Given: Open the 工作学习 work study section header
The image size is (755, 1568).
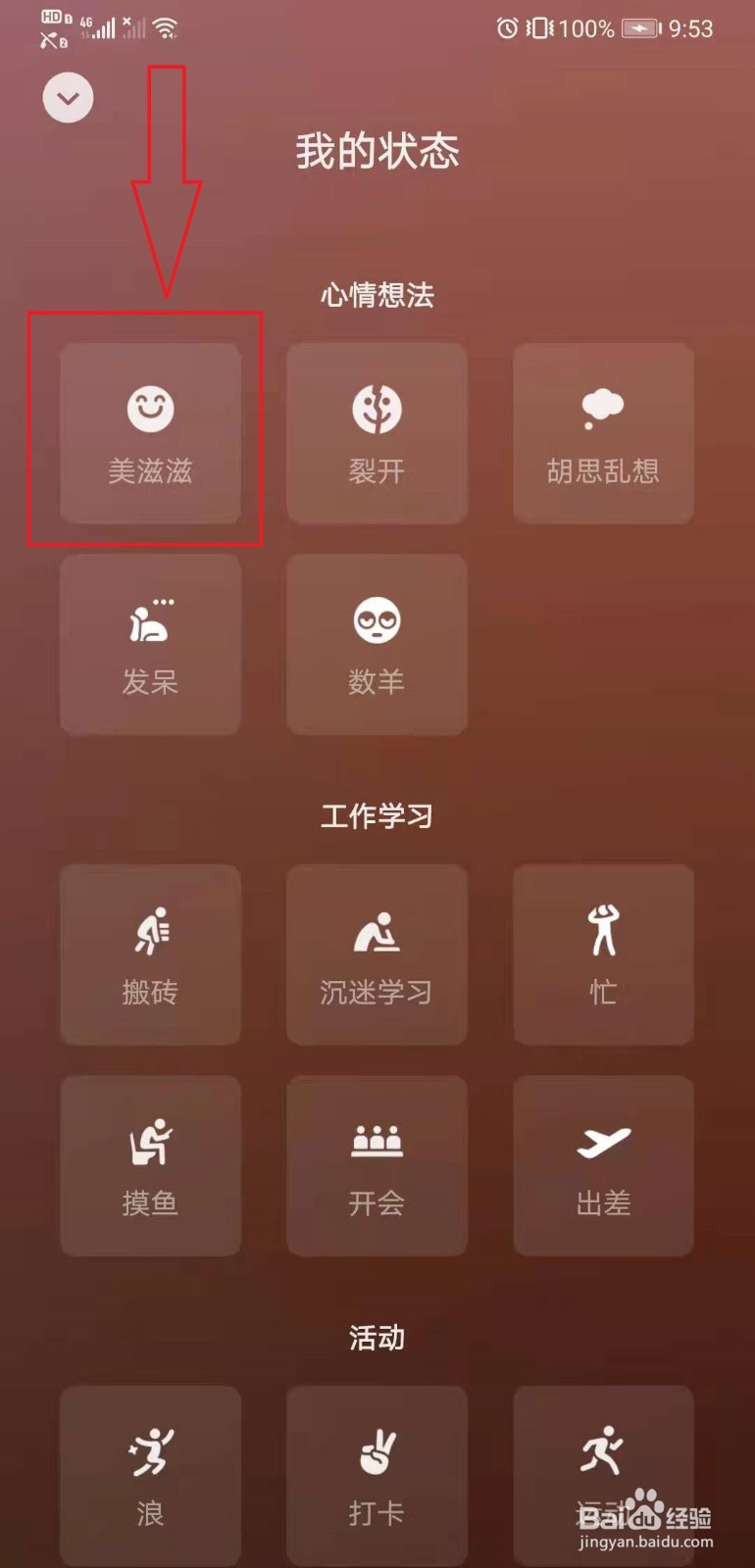Looking at the screenshot, I should pyautogui.click(x=377, y=816).
